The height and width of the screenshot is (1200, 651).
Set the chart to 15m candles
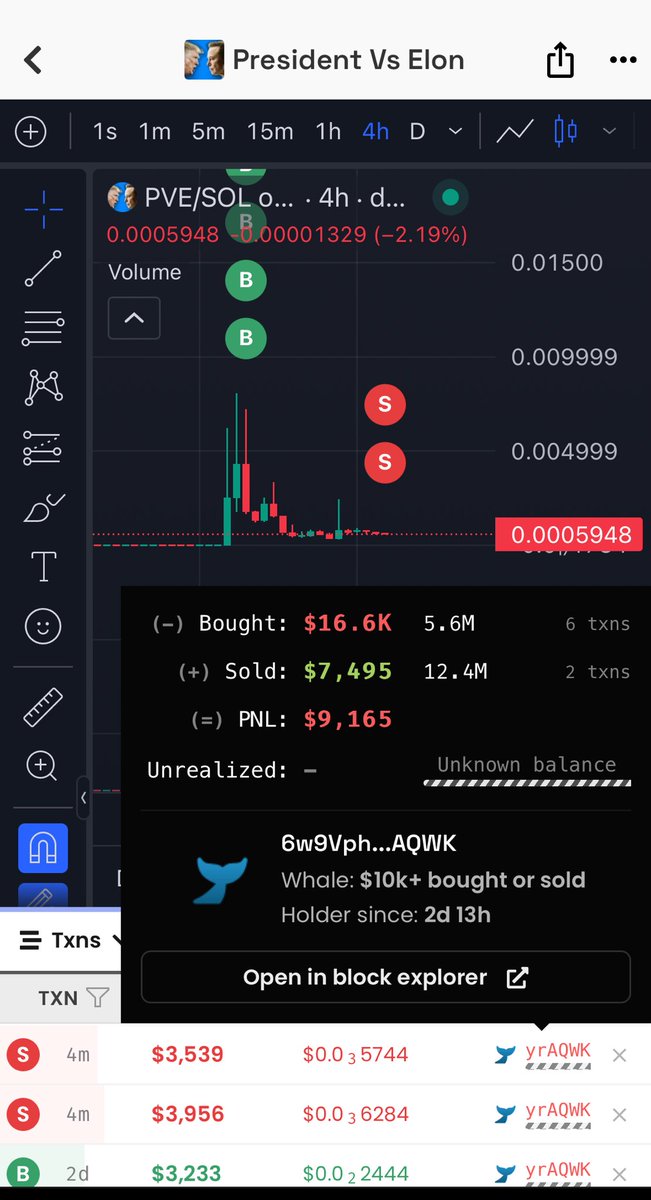(x=270, y=132)
